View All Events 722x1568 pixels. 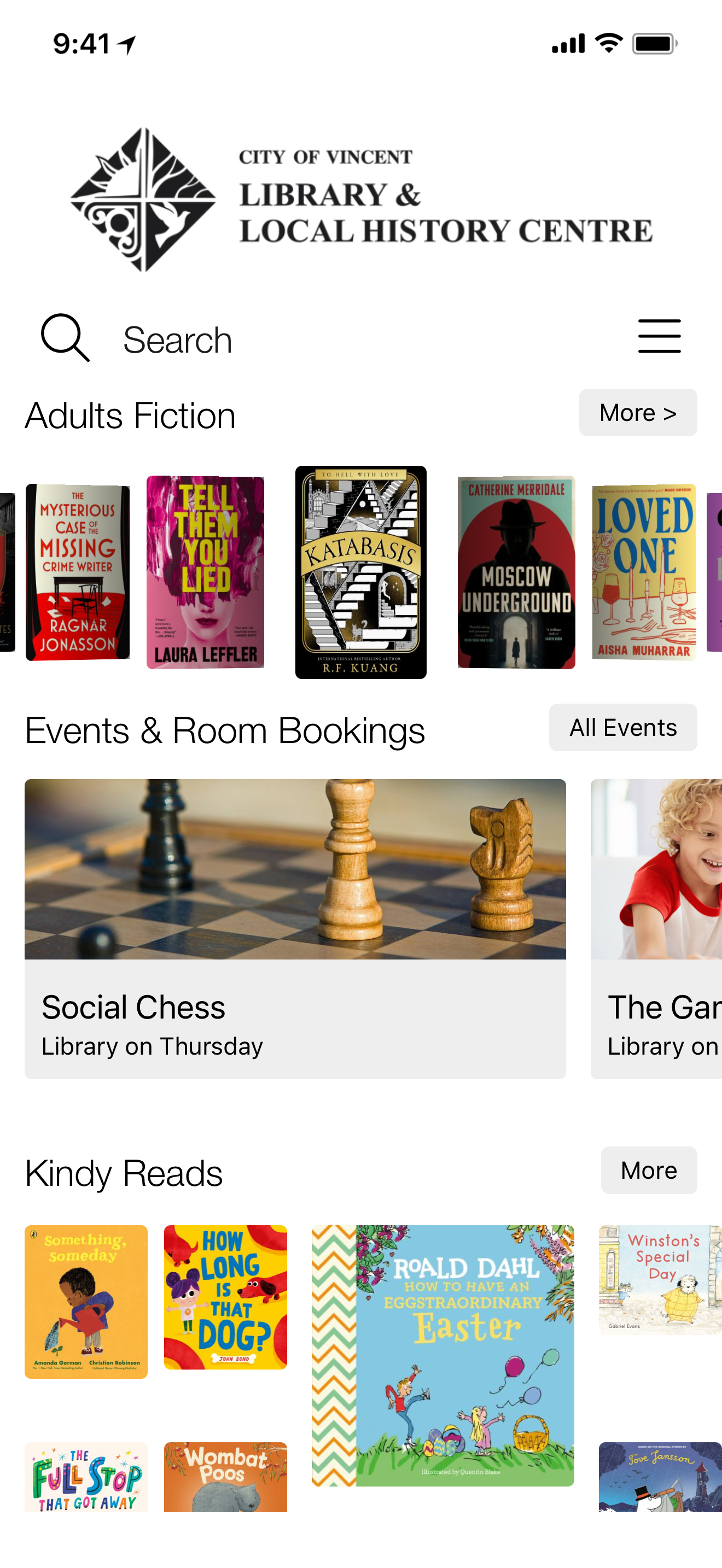[x=622, y=727]
